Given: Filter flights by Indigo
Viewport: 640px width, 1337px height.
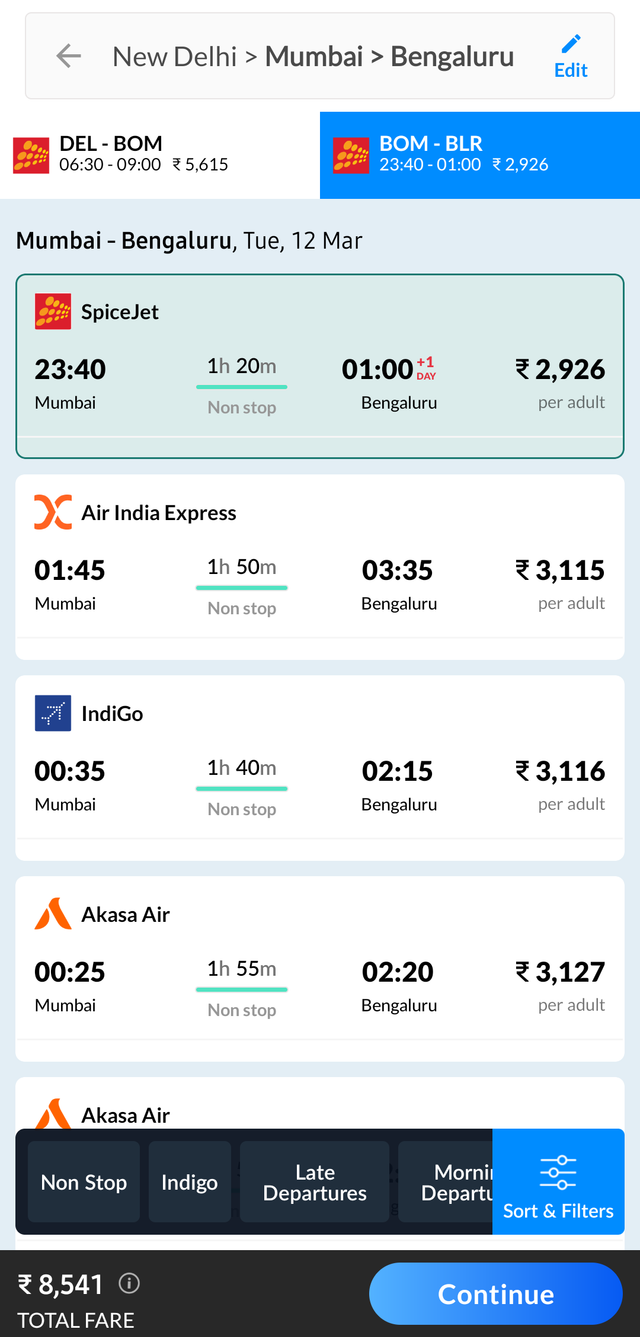Looking at the screenshot, I should click(x=190, y=1182).
